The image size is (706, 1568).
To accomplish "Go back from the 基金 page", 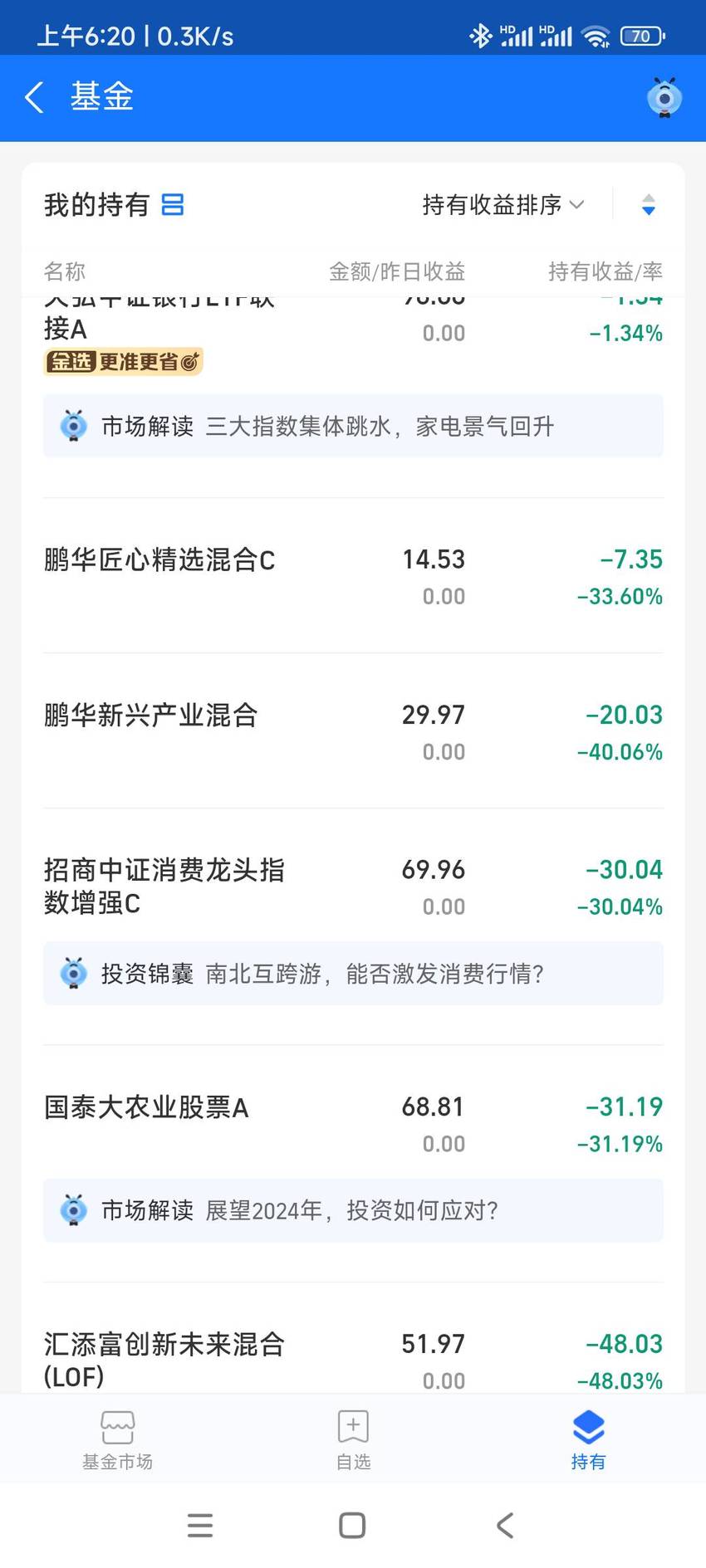I will pos(34,97).
